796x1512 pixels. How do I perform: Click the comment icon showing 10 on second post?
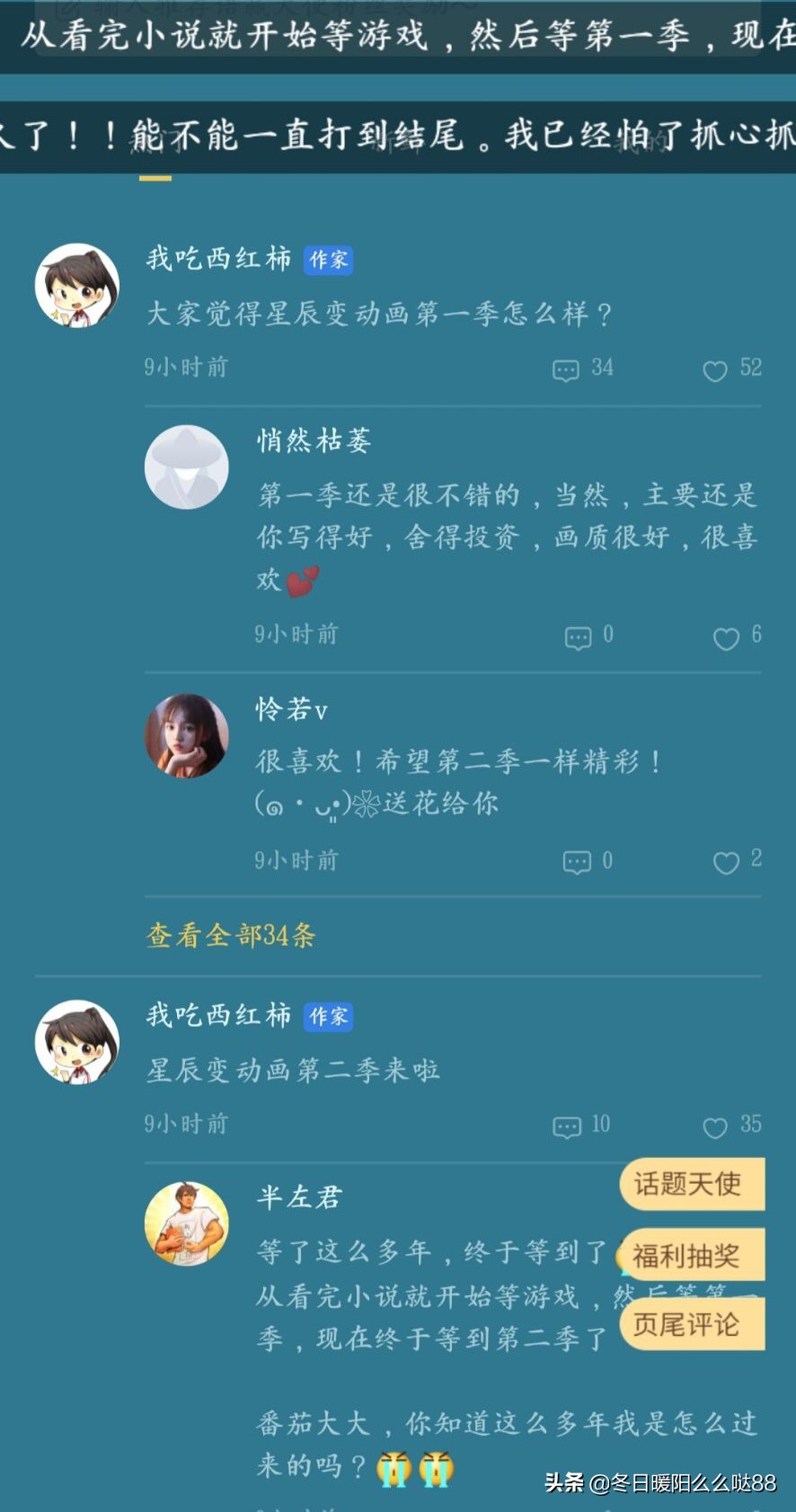click(x=567, y=1126)
